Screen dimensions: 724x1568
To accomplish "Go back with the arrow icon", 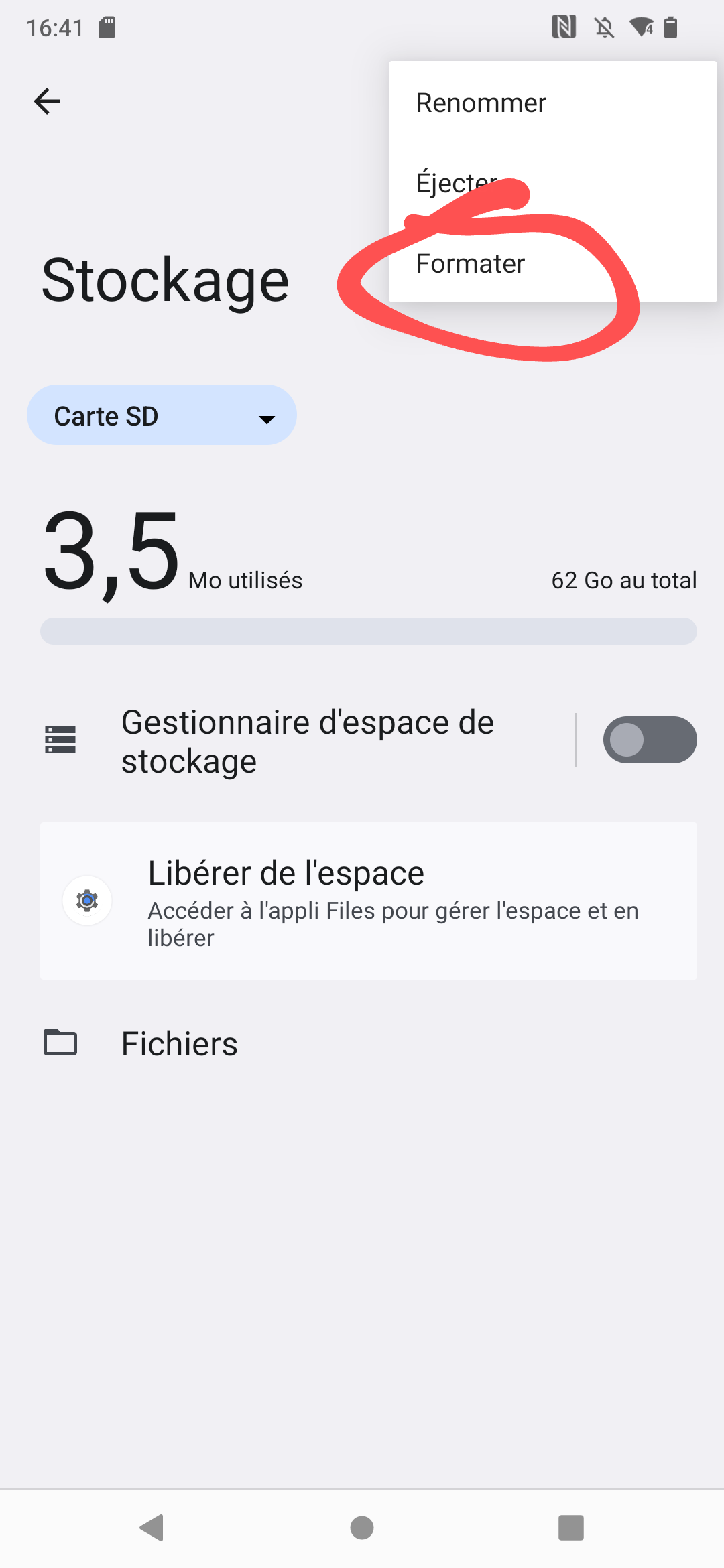I will (x=47, y=102).
